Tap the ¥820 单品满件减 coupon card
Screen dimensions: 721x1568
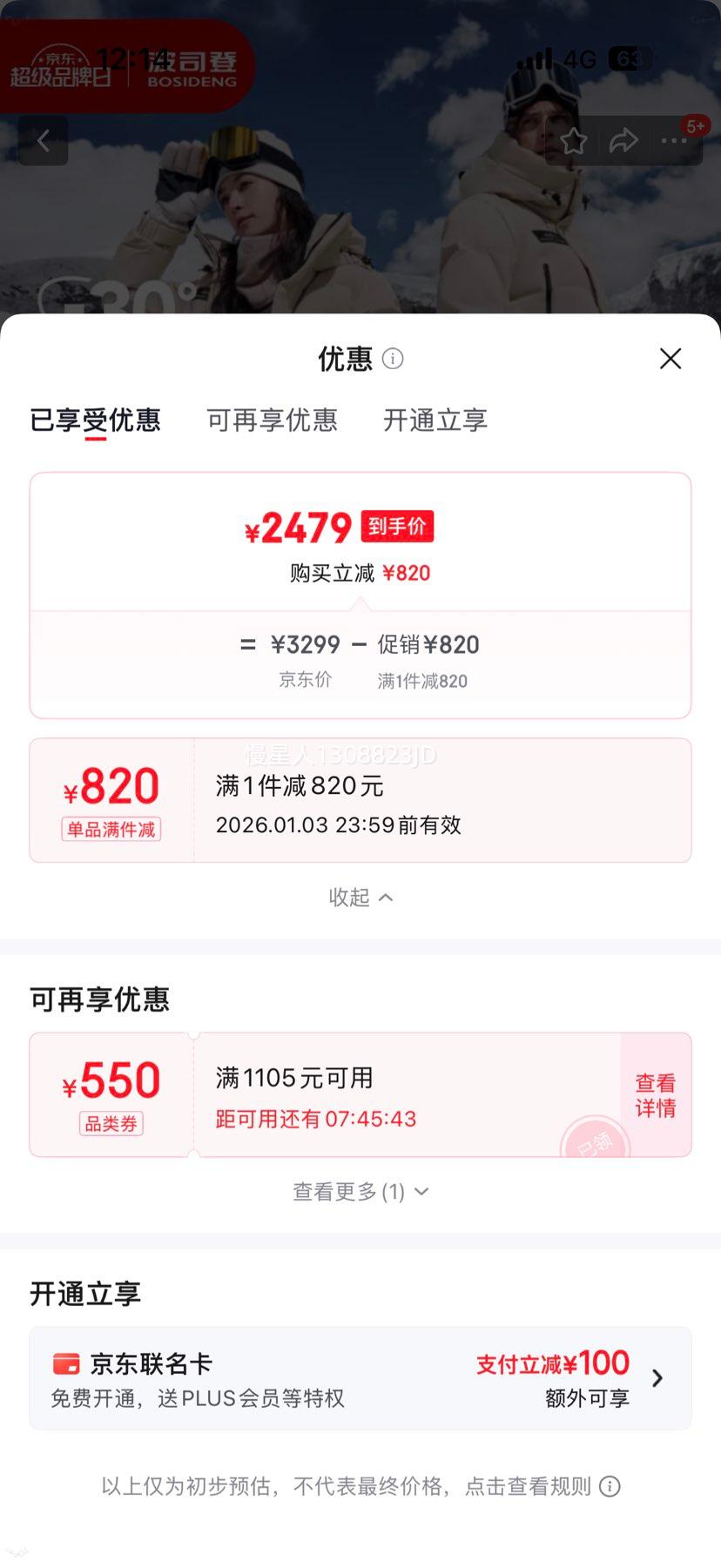[360, 799]
